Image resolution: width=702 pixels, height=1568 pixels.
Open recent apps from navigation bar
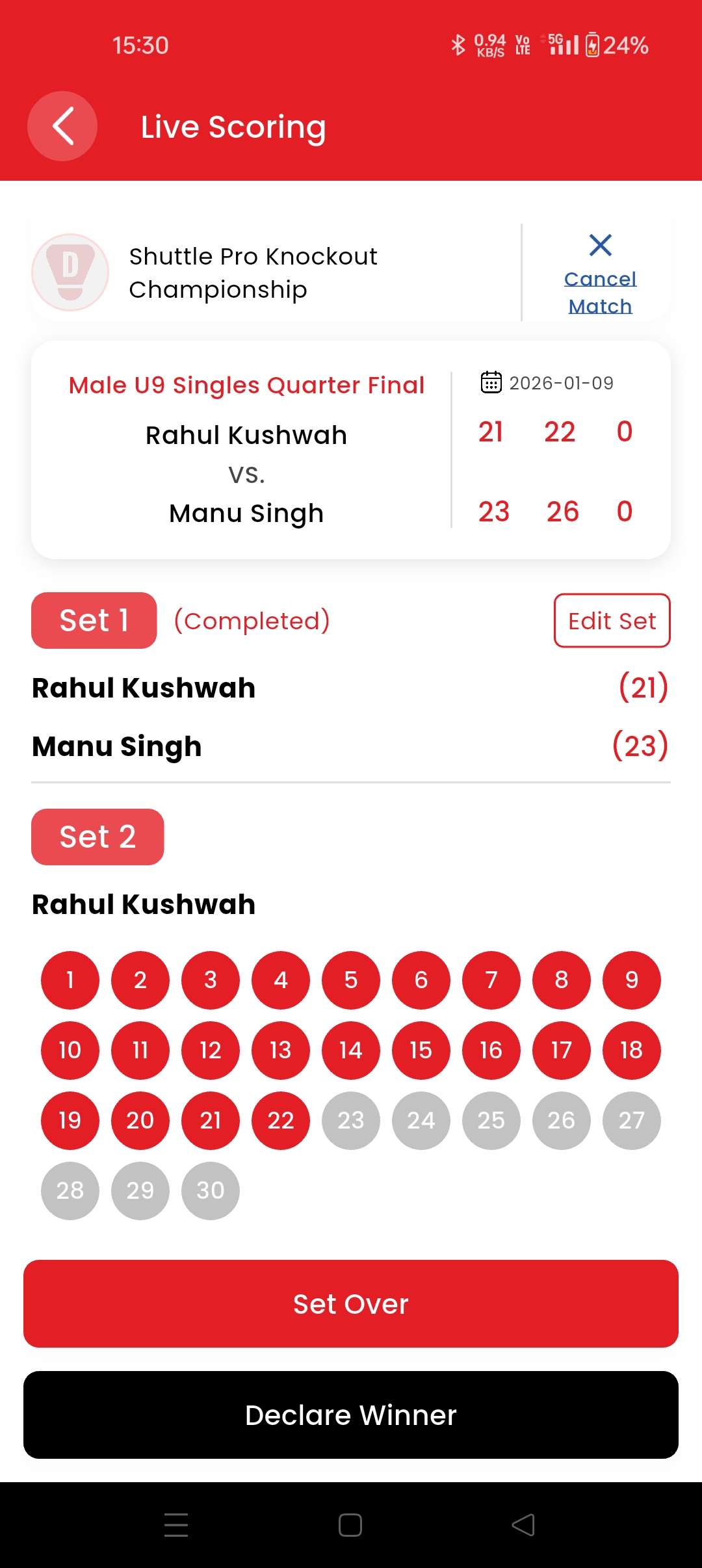176,1525
